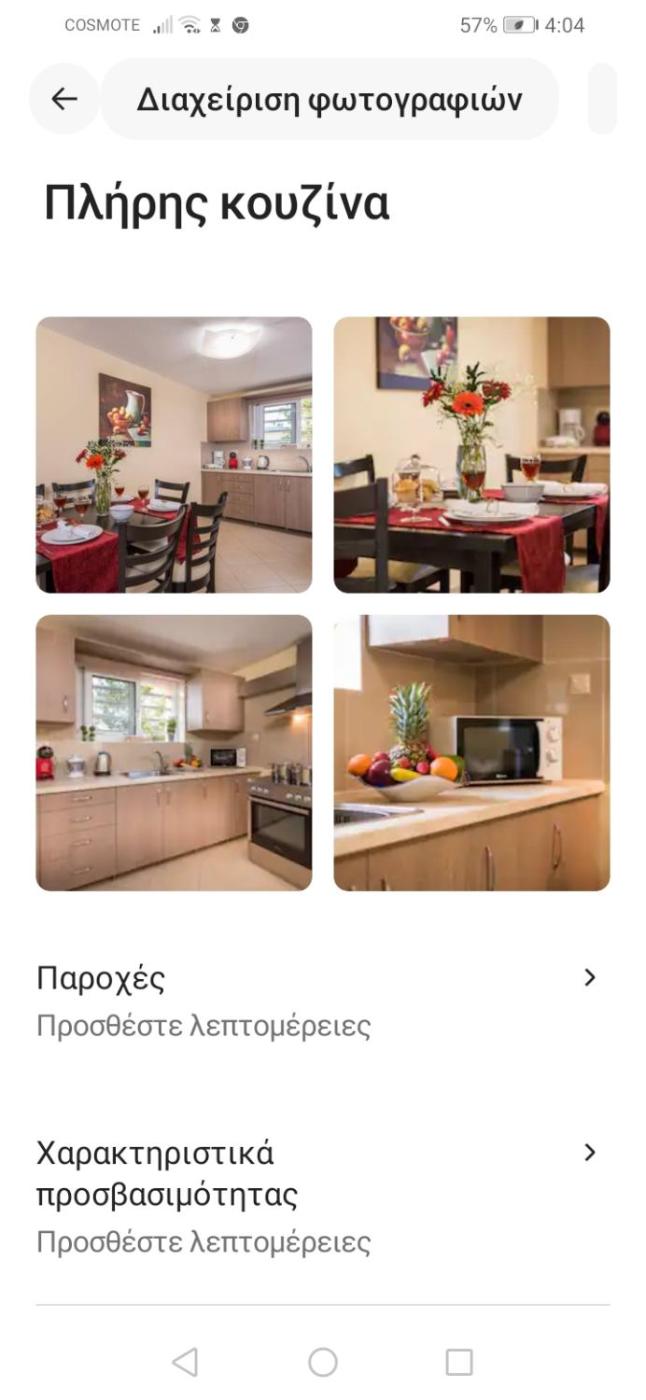Screen dimensions: 646x1400
Task: Open the Παροχές row
Action: [322, 1000]
